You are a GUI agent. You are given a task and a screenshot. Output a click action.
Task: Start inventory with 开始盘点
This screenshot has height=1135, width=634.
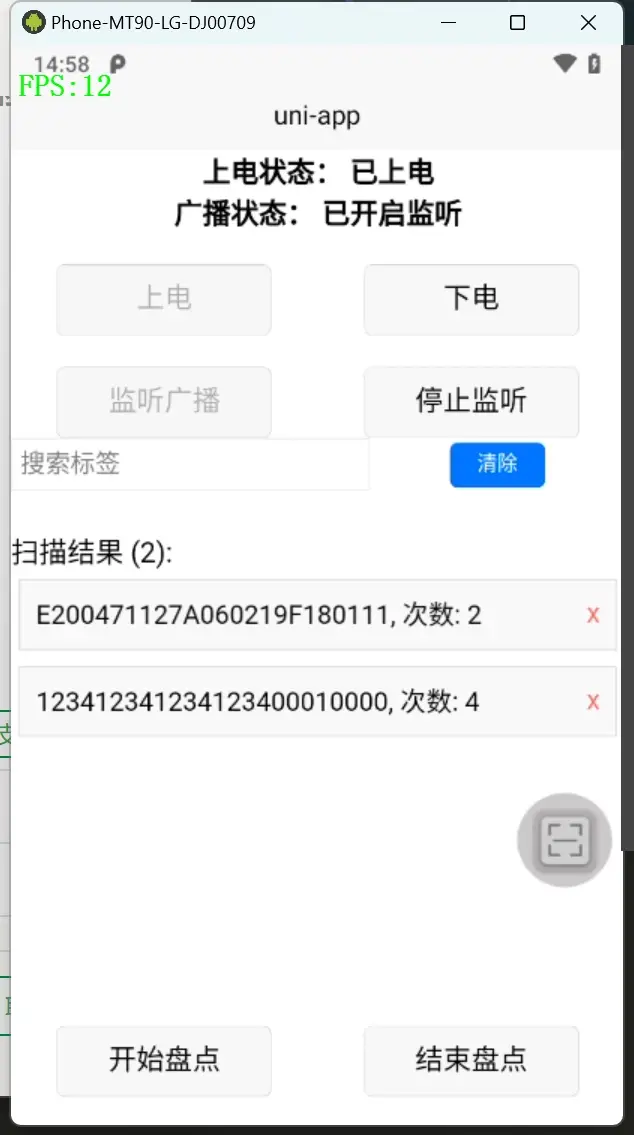click(164, 1060)
